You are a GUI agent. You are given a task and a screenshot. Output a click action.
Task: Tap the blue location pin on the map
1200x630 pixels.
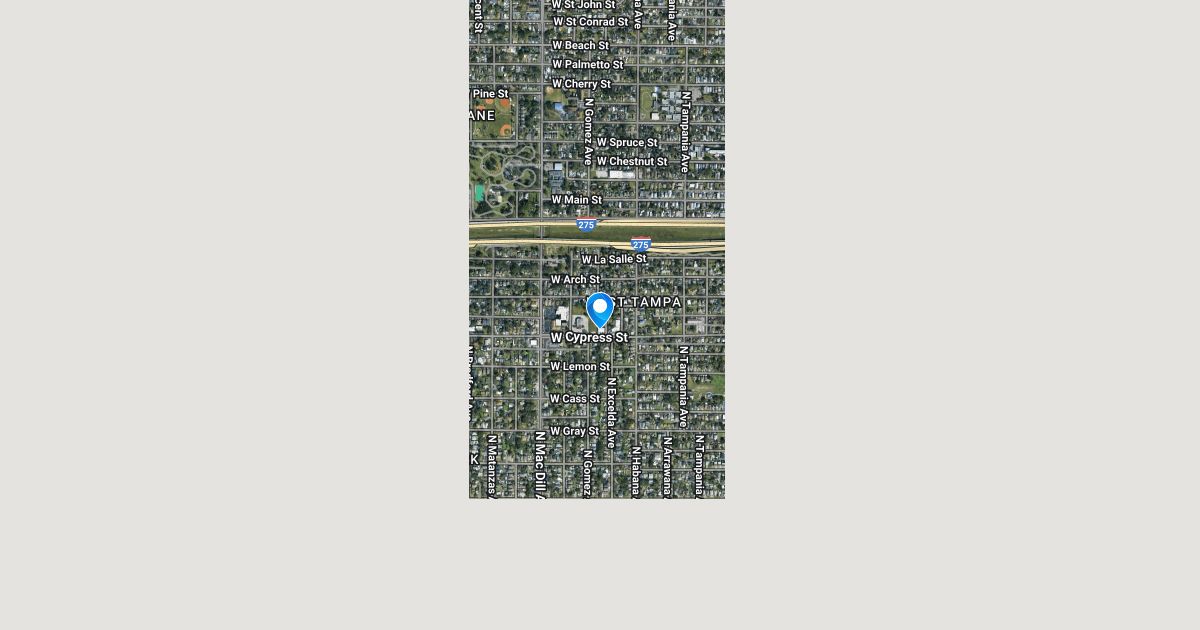(600, 309)
